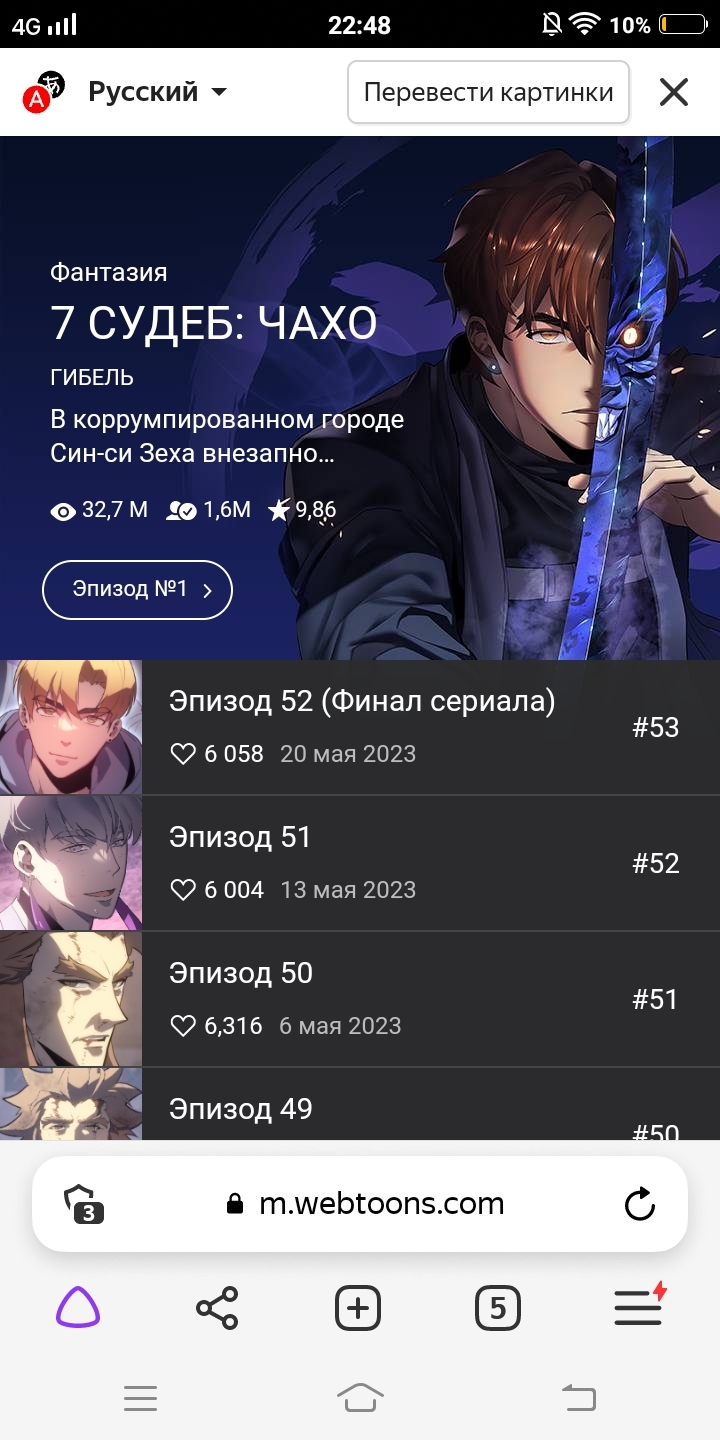Open the site protection shield icon

pos(84,1204)
